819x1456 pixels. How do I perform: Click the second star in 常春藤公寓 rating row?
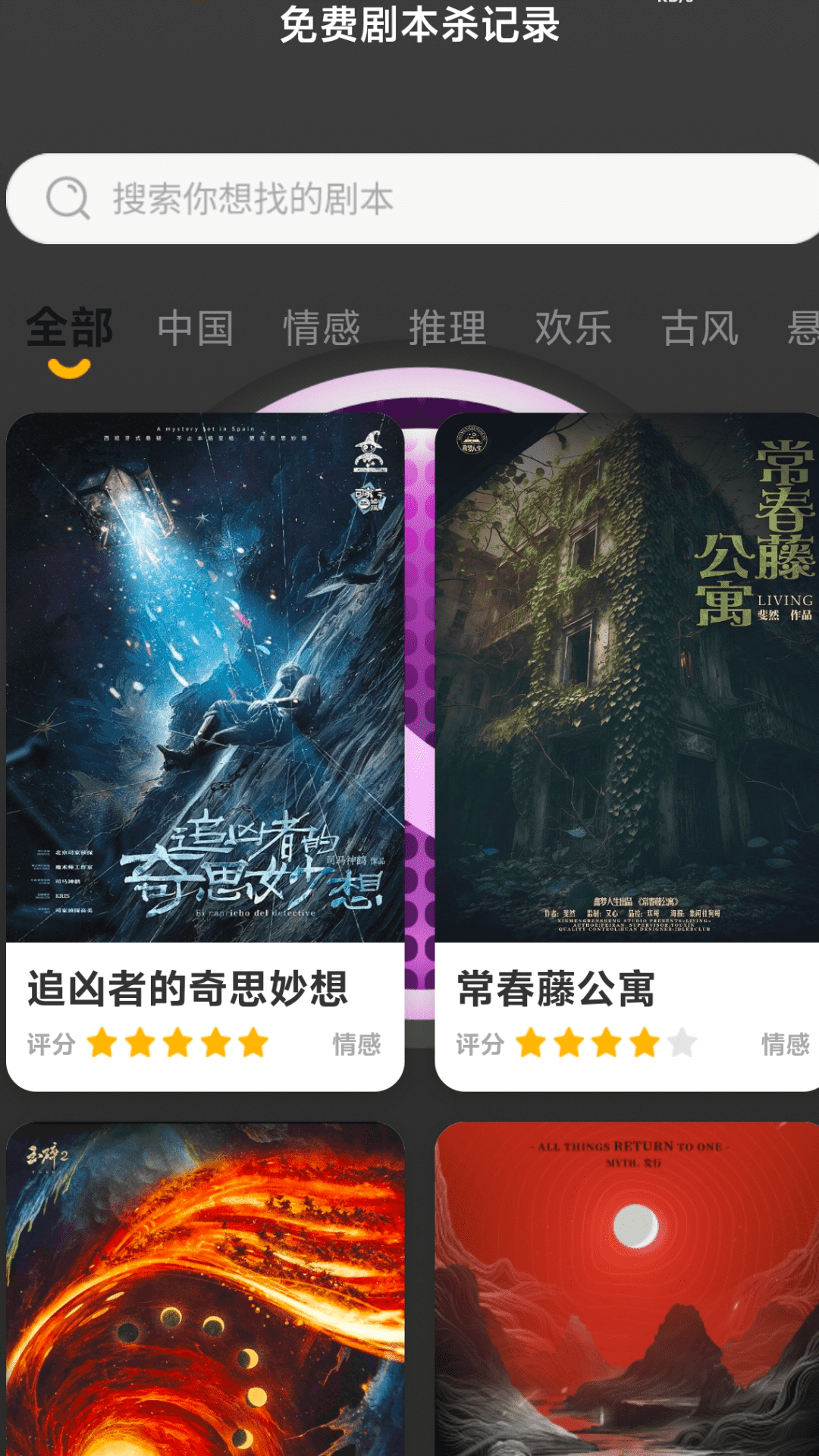(567, 1044)
